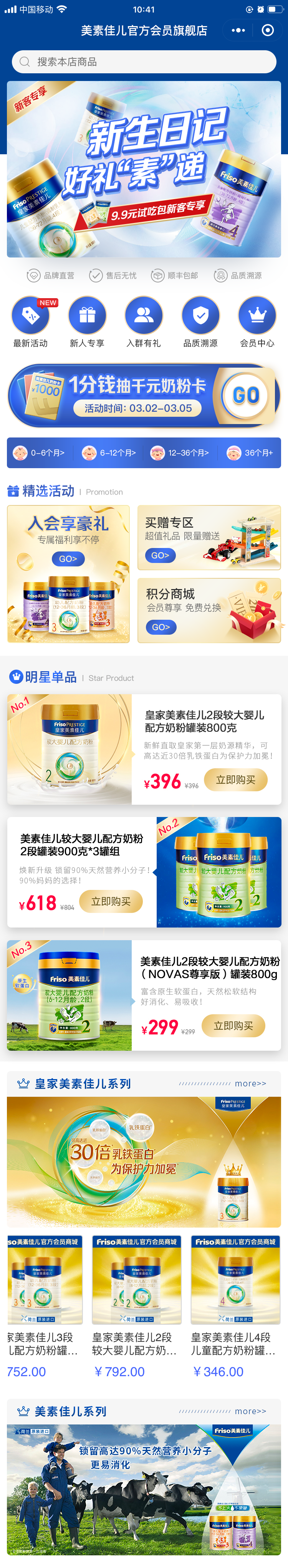288x1568 pixels.
Task: Open 入群有礼 shortcut
Action: pos(144,322)
